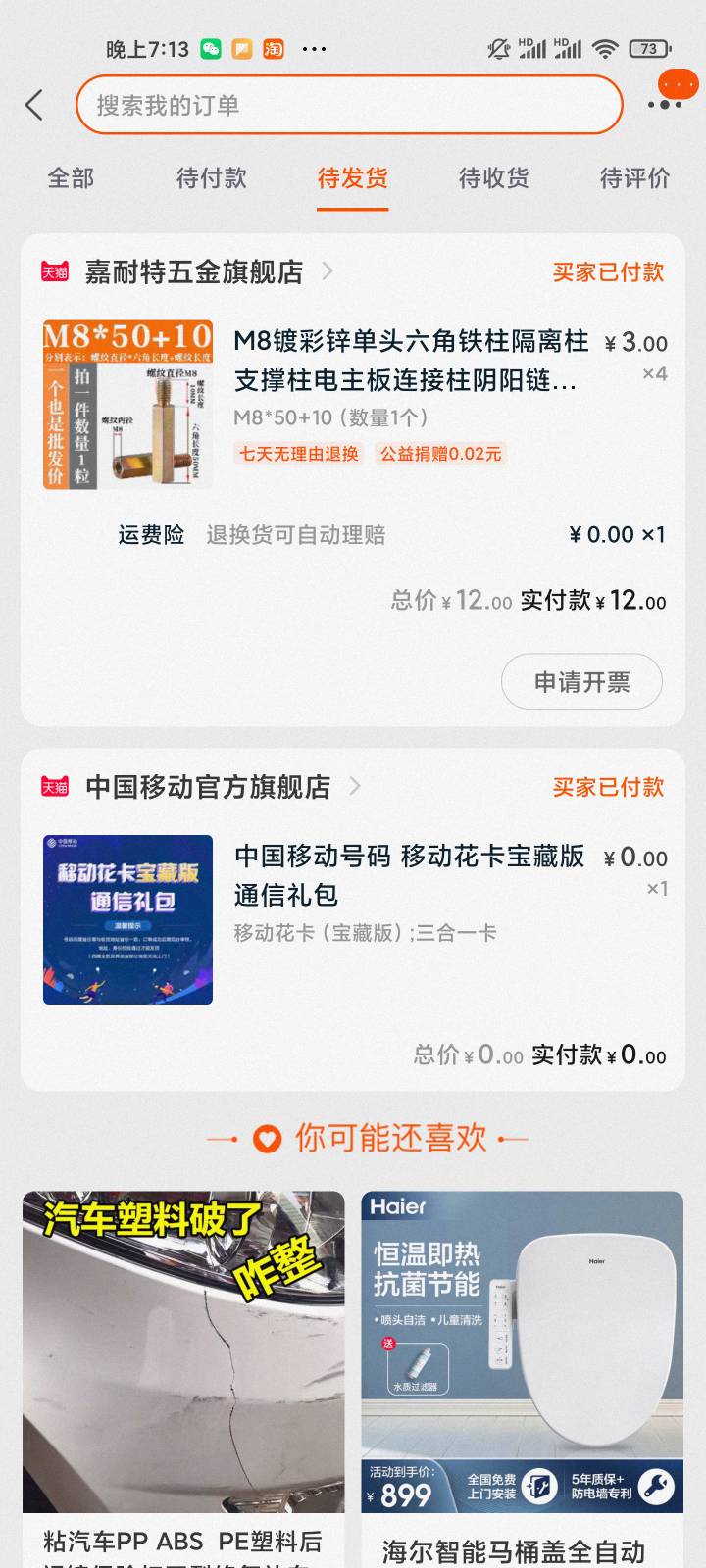706x1568 pixels.
Task: View the 海尔智能马桶盖 recommended product
Action: click(x=522, y=1372)
